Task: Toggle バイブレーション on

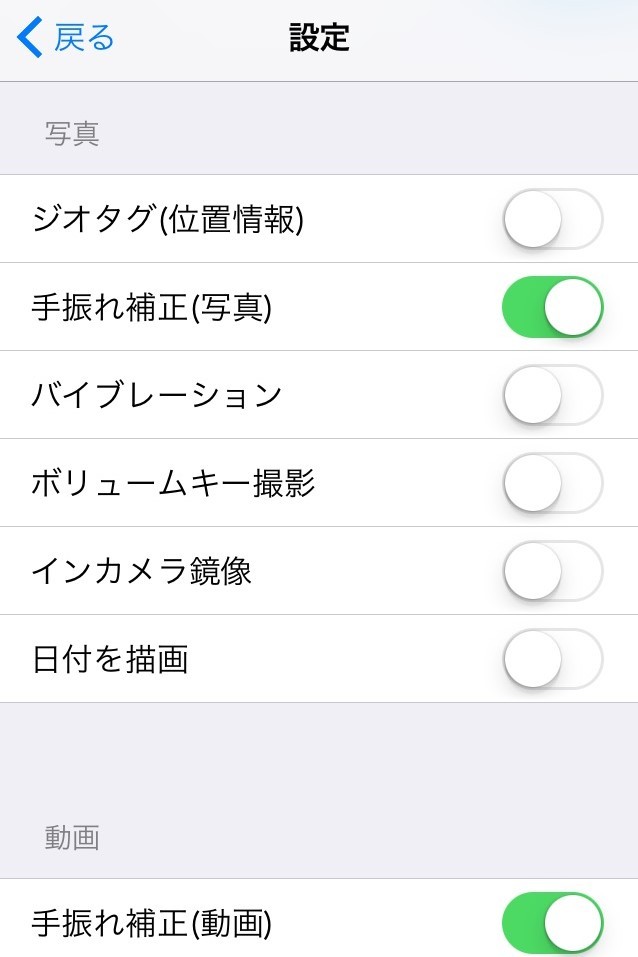Action: pos(552,395)
